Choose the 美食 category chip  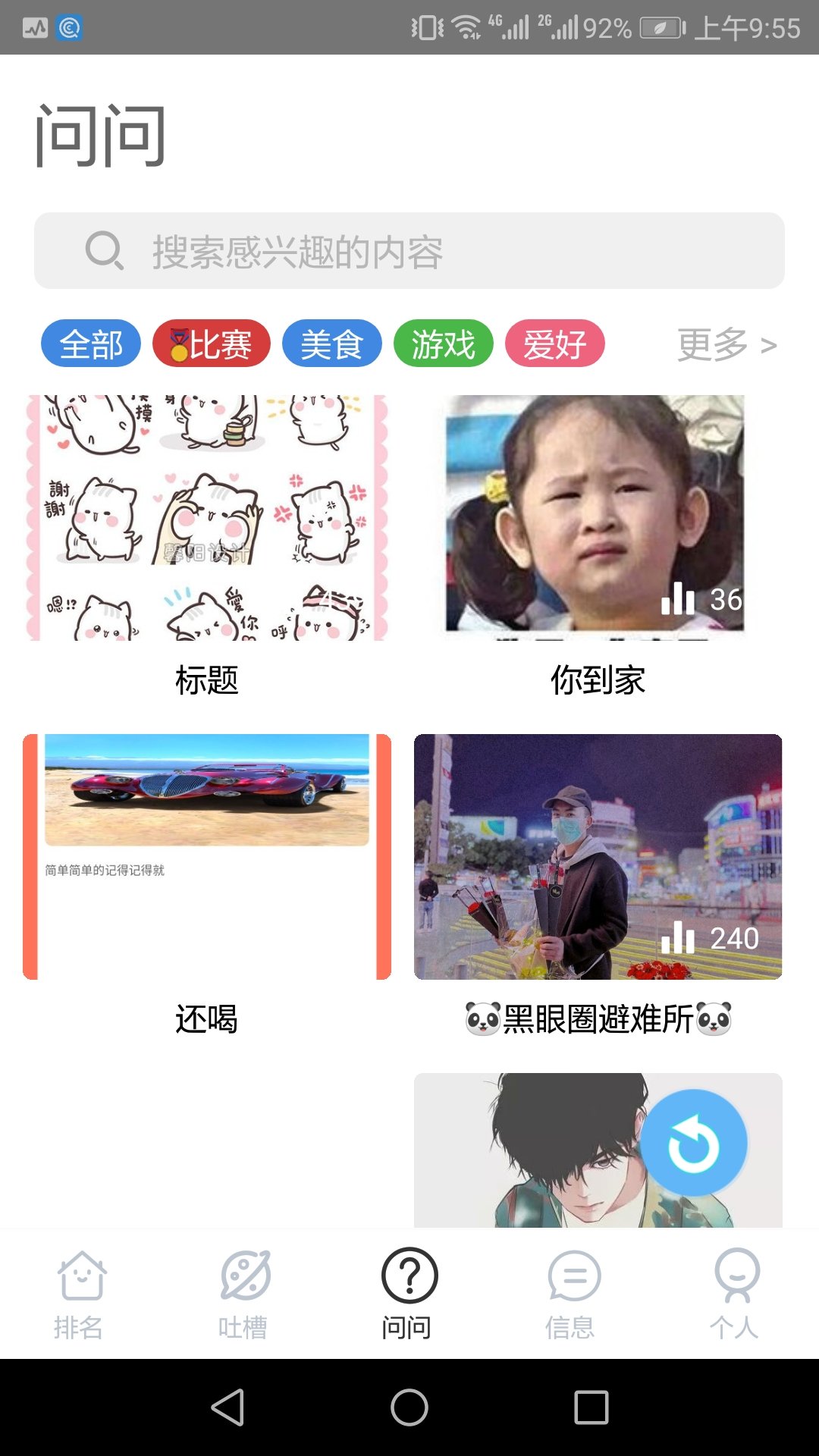click(x=331, y=344)
